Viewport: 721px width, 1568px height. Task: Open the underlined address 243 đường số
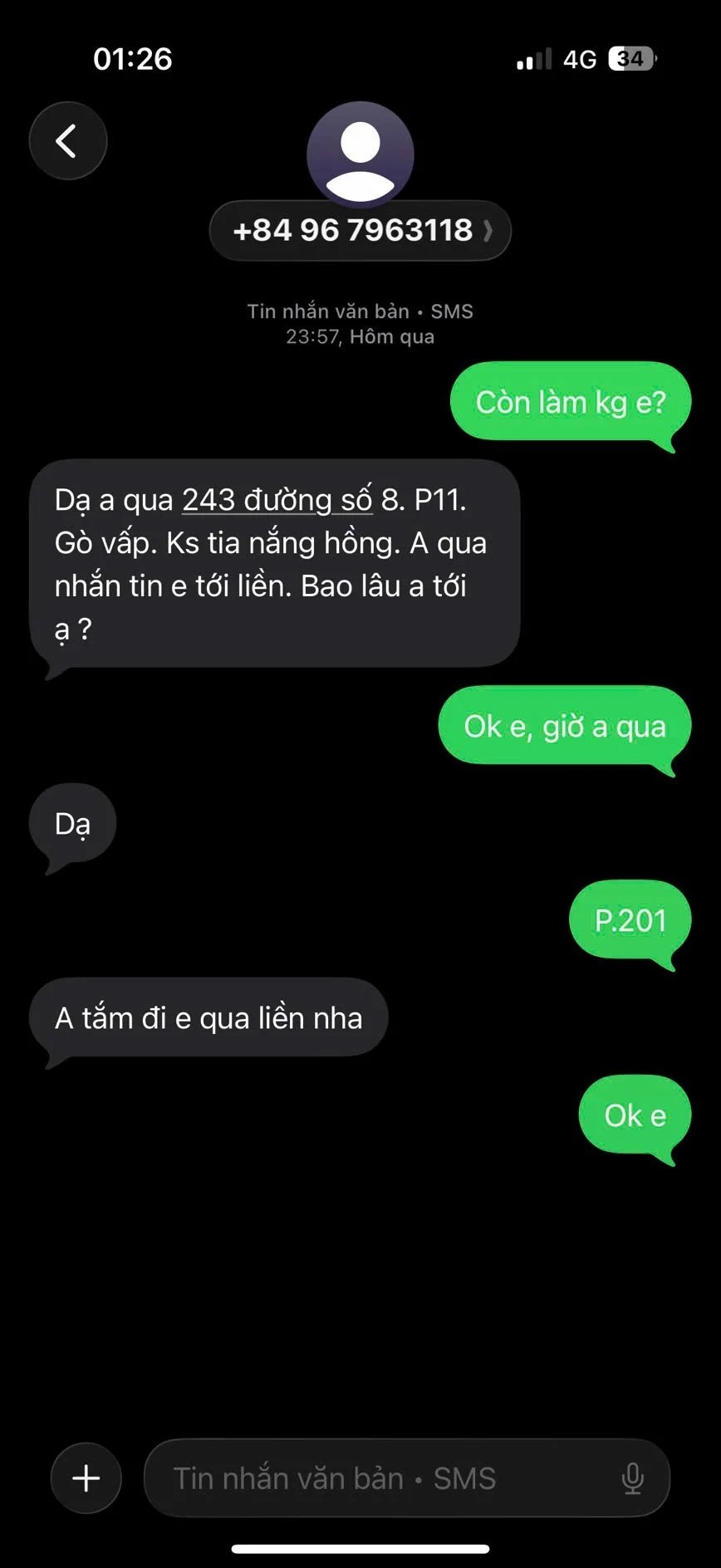pyautogui.click(x=276, y=500)
